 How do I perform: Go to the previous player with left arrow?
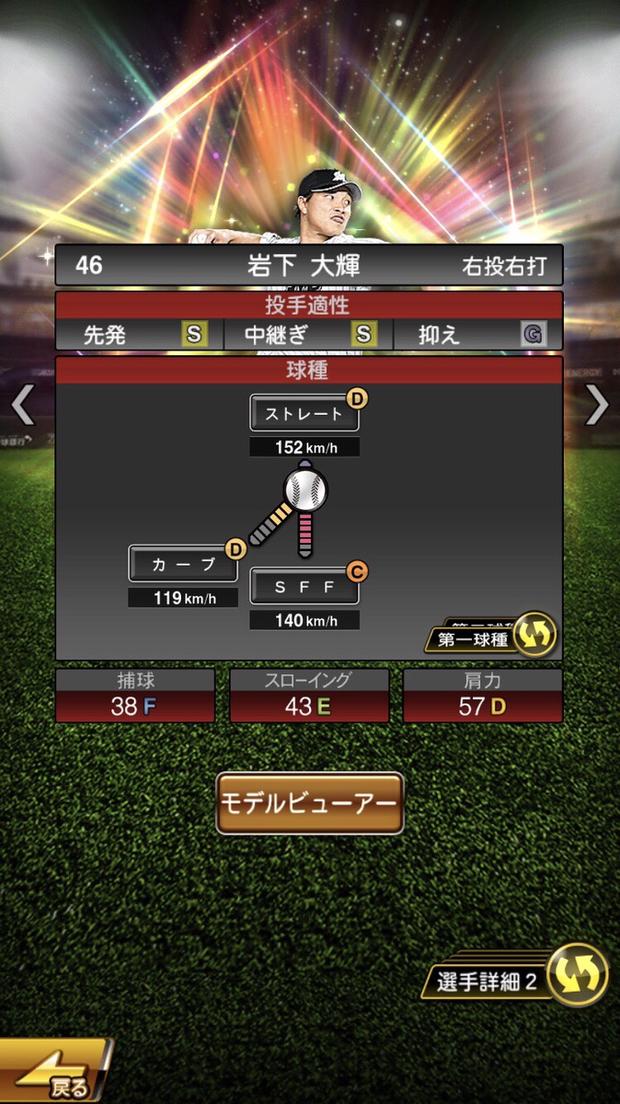pos(22,405)
